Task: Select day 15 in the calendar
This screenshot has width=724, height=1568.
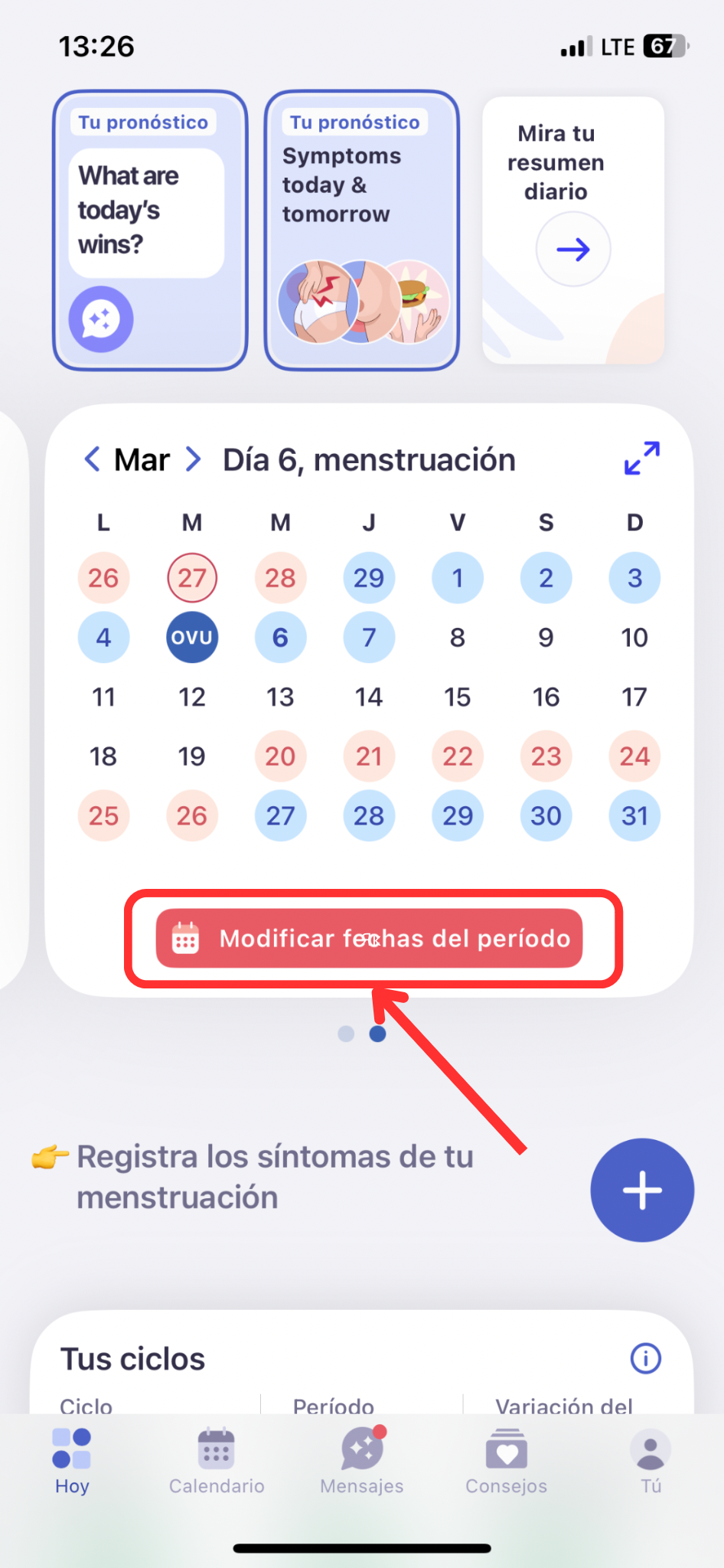Action: pos(457,697)
